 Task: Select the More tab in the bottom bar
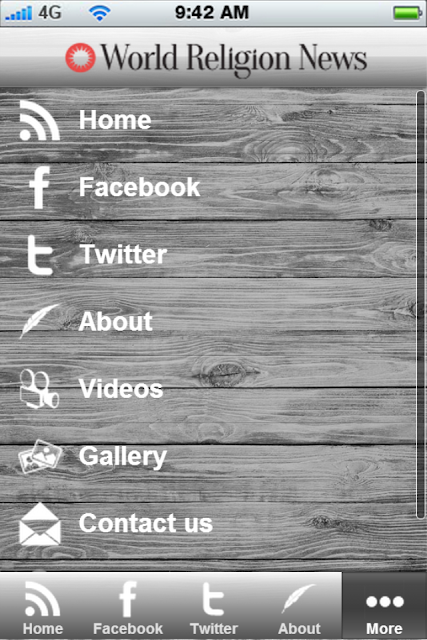pyautogui.click(x=384, y=606)
